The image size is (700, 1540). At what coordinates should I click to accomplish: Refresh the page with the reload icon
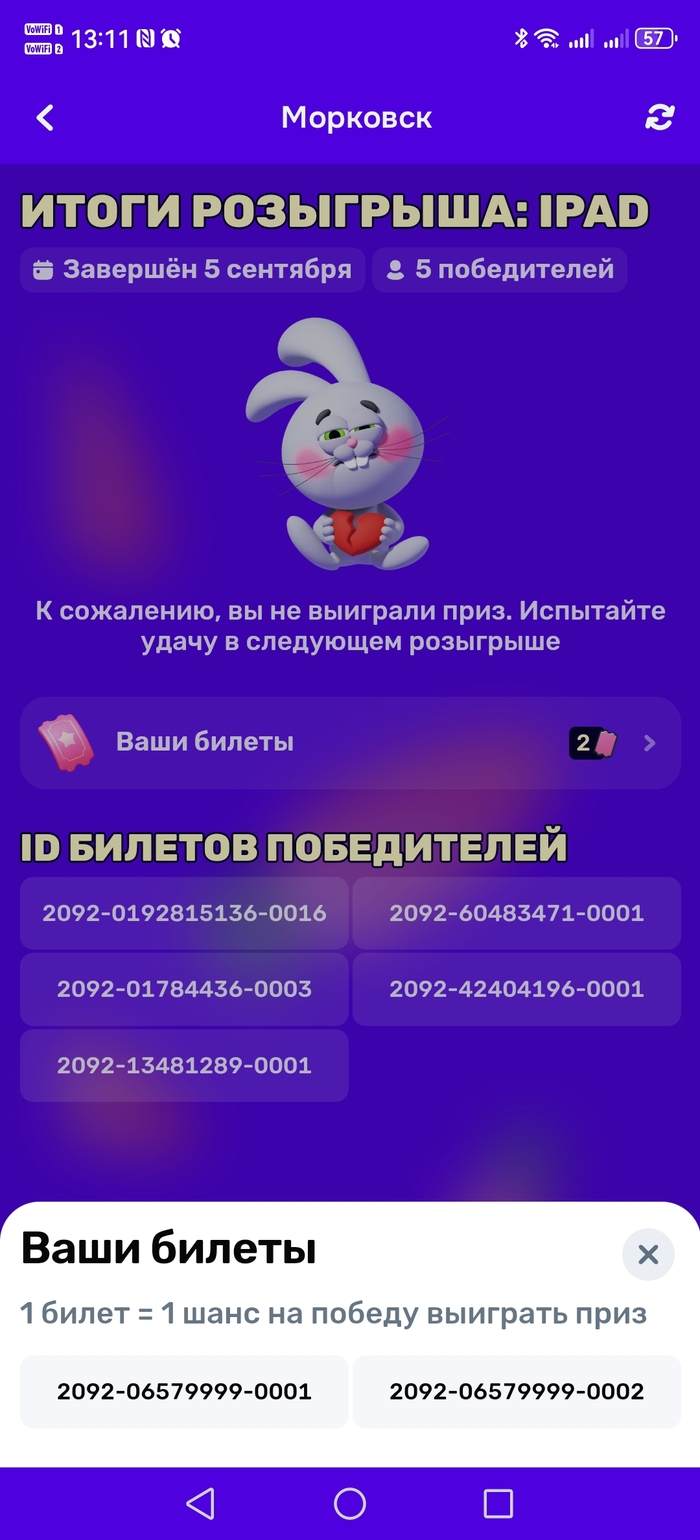click(x=659, y=118)
